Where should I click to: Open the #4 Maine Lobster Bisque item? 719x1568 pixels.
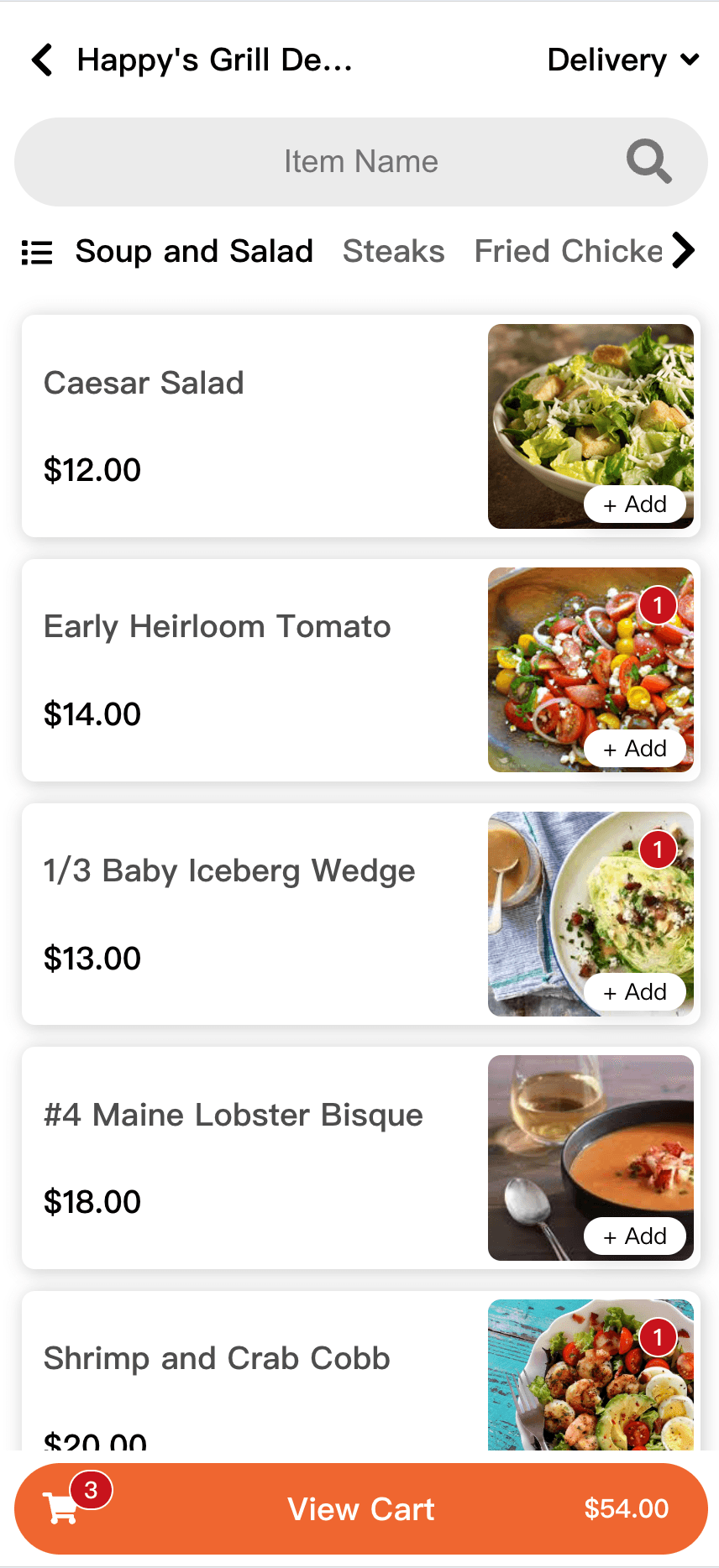[x=252, y=1158]
